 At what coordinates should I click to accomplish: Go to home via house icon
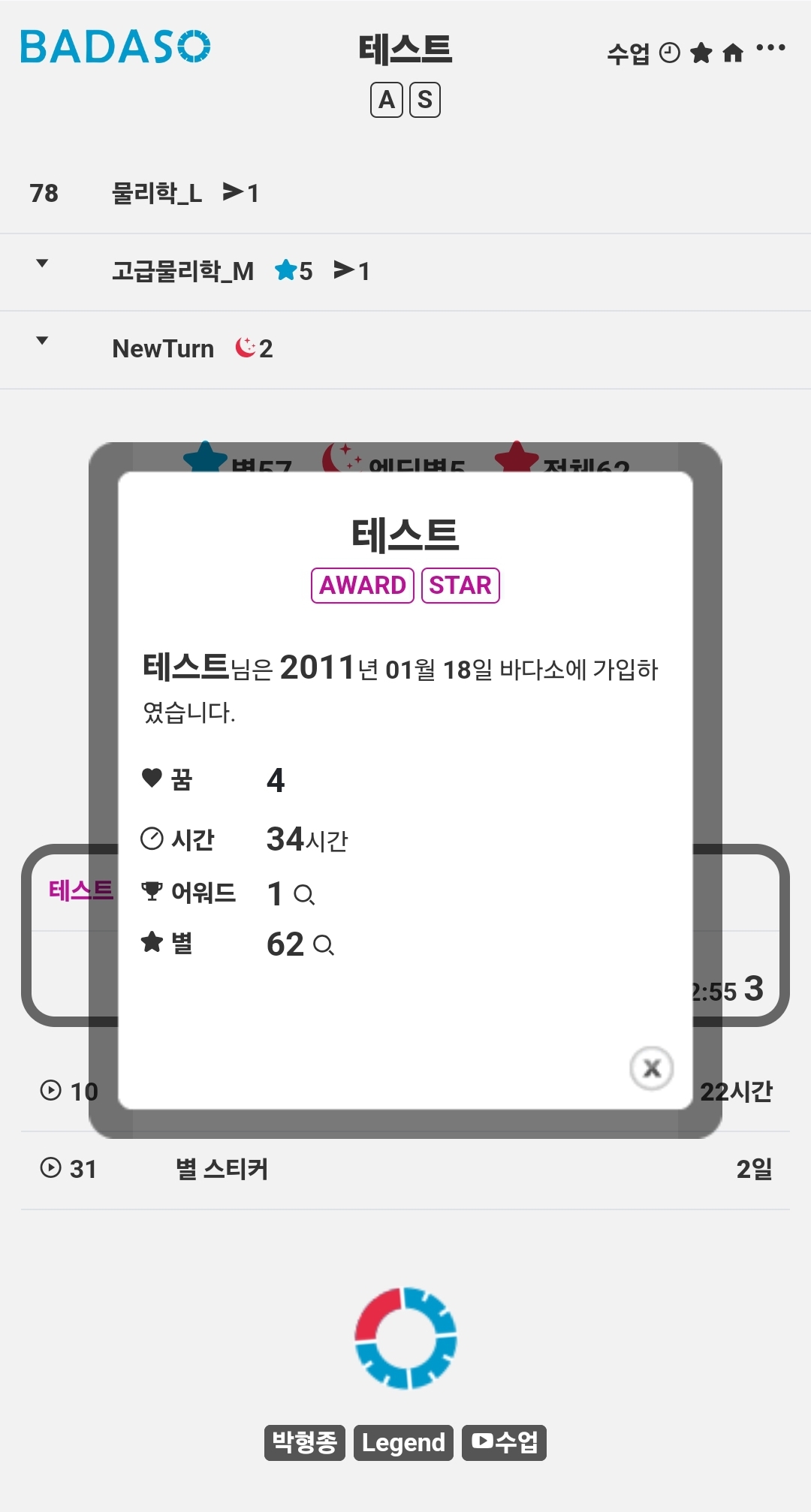pyautogui.click(x=733, y=53)
